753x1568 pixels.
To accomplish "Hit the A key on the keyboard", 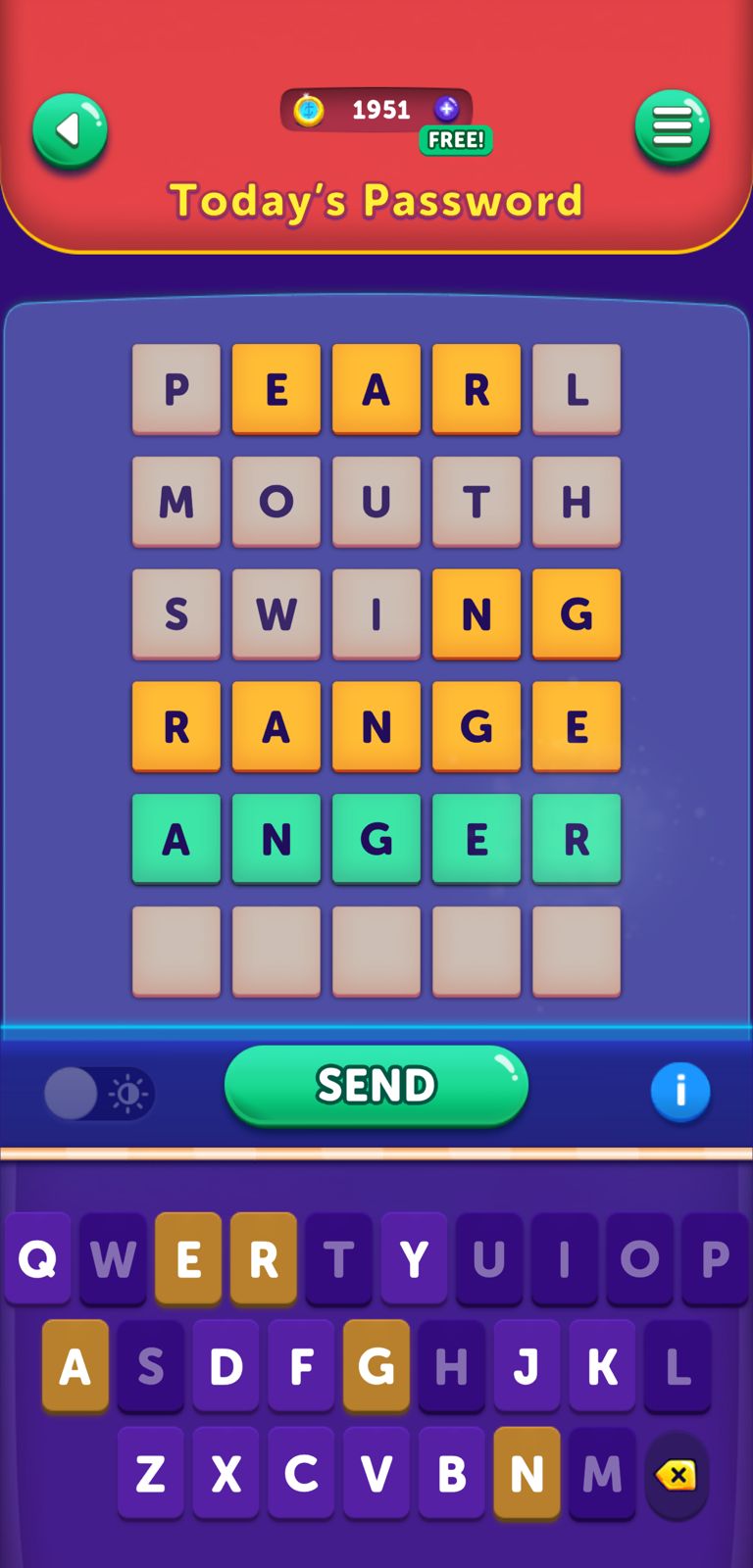I will pyautogui.click(x=75, y=1365).
